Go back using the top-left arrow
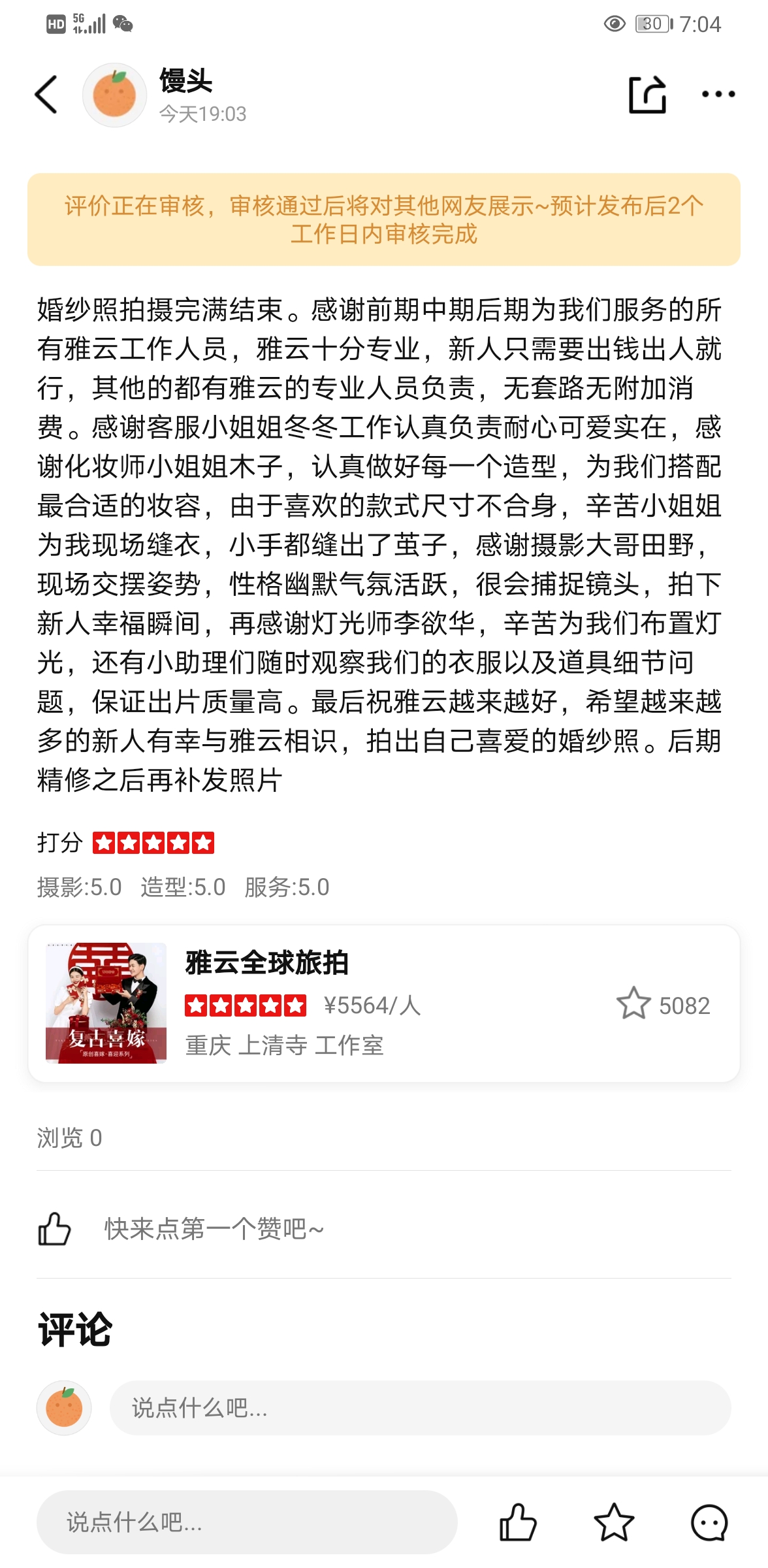The width and height of the screenshot is (768, 1568). (46, 95)
